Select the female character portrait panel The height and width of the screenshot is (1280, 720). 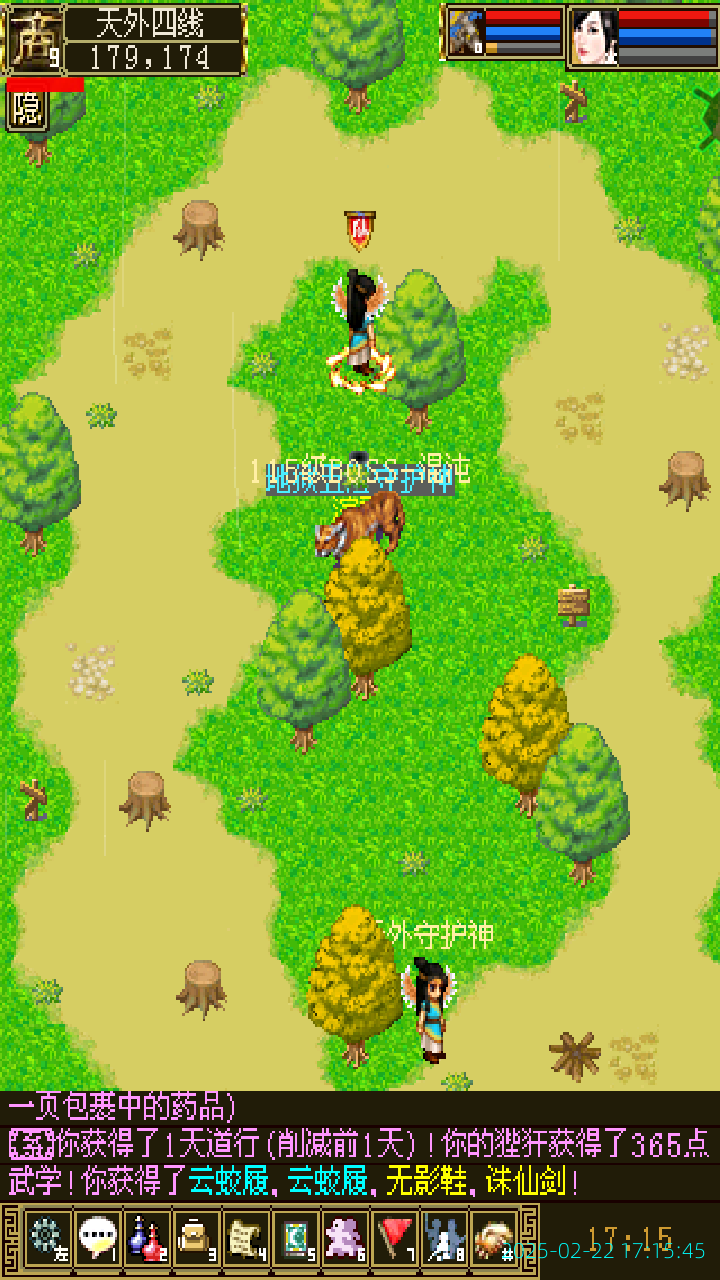(x=642, y=37)
